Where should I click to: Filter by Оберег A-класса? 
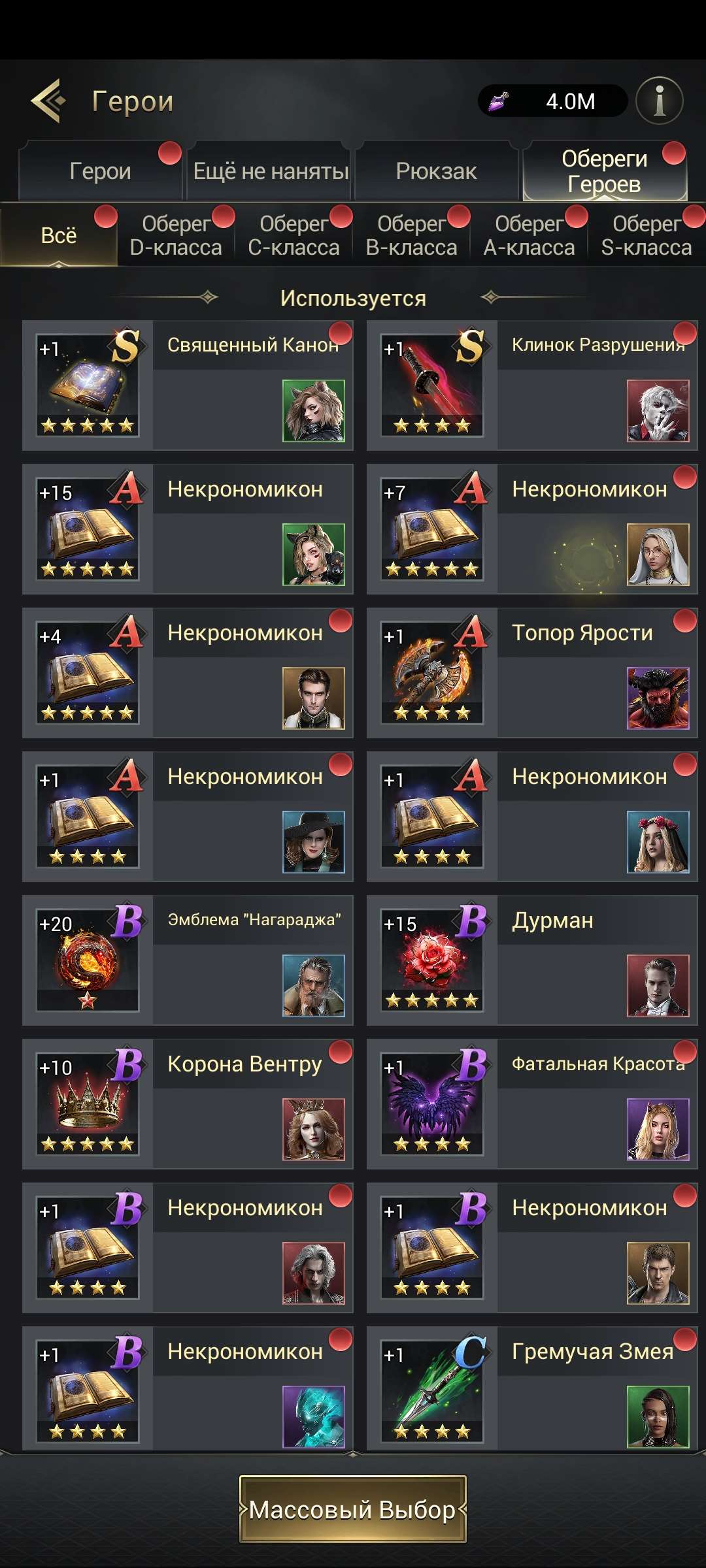[x=529, y=235]
